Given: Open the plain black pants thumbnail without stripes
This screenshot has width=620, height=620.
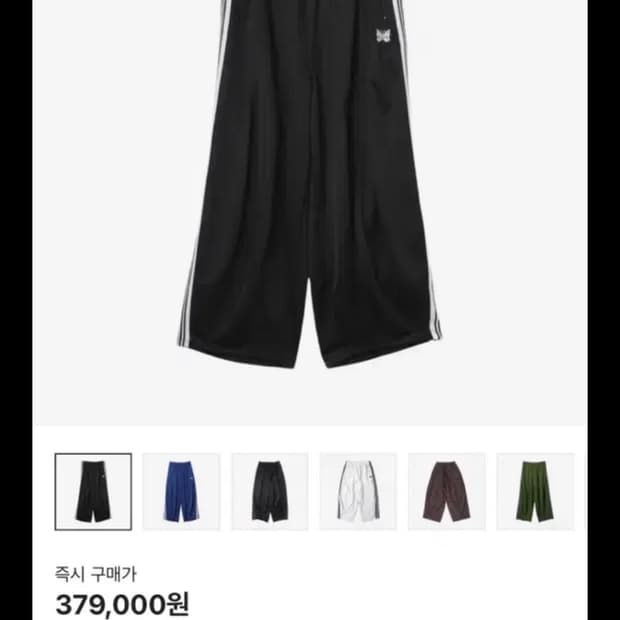Looking at the screenshot, I should (x=270, y=491).
